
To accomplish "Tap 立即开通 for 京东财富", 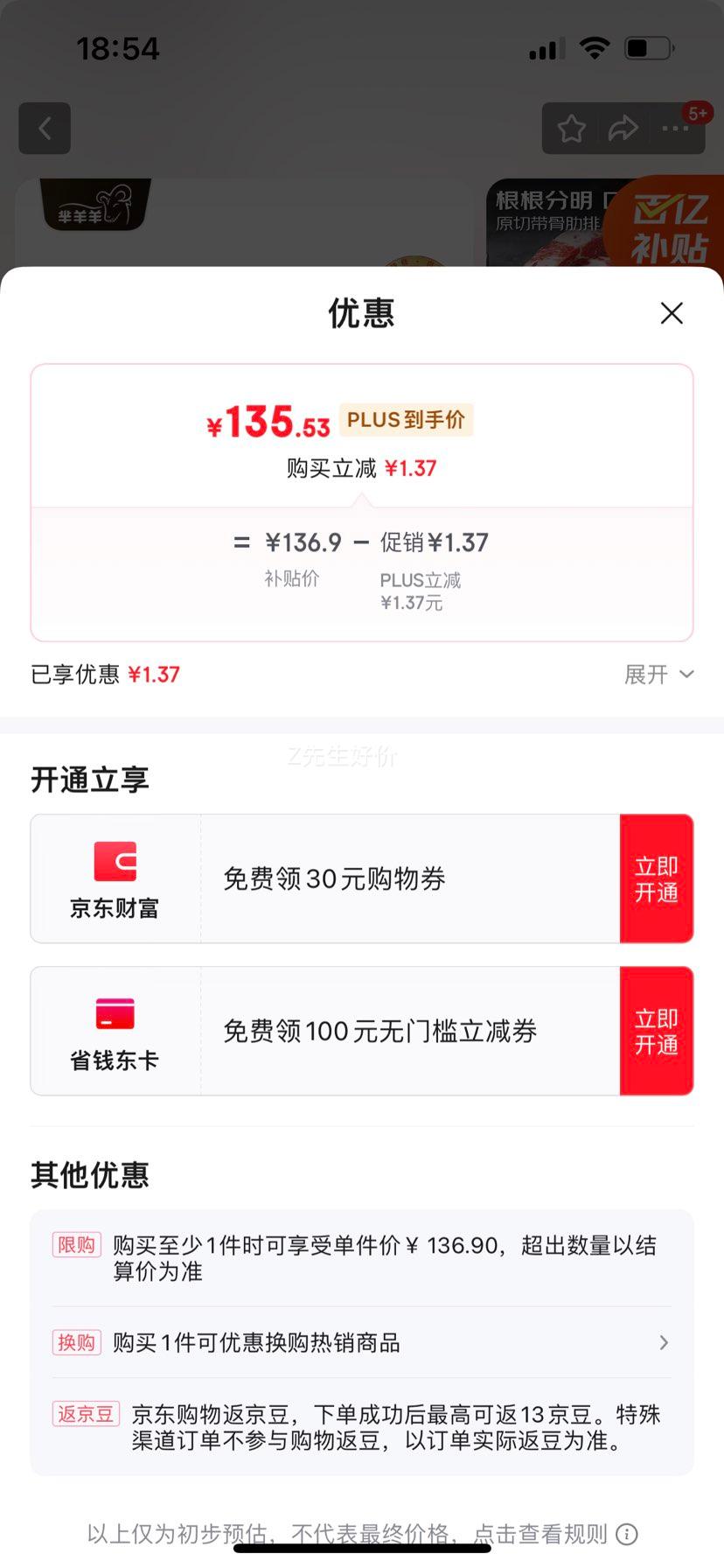I will tap(657, 878).
